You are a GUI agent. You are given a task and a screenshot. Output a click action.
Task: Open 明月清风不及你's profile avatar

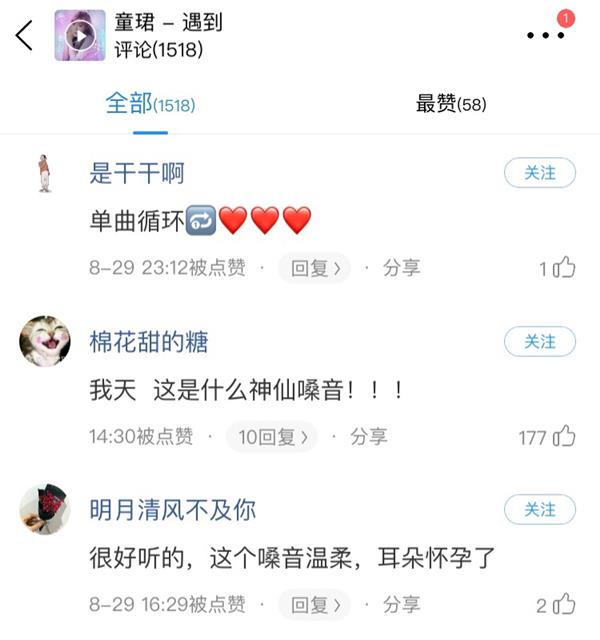44,509
